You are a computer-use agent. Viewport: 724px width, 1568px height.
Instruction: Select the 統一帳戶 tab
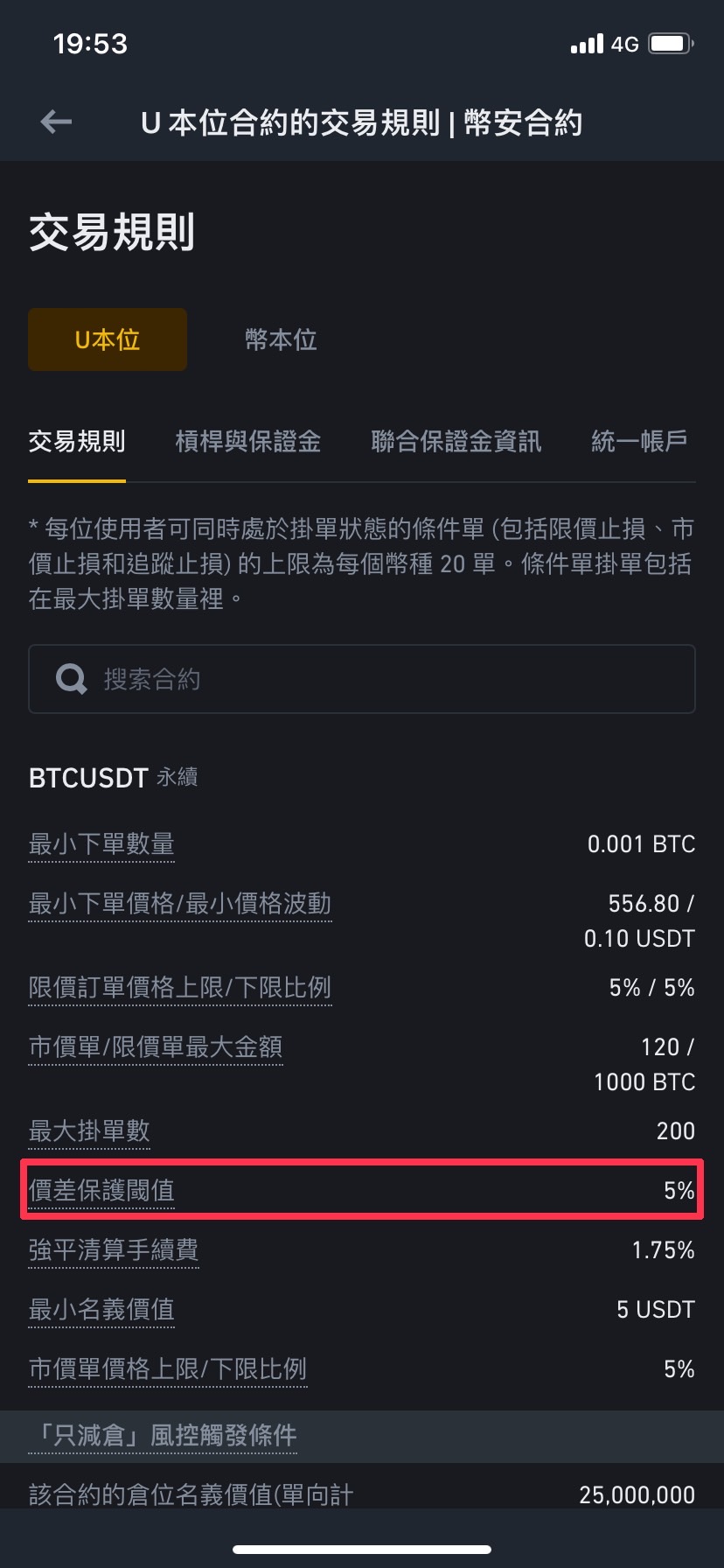tap(637, 442)
